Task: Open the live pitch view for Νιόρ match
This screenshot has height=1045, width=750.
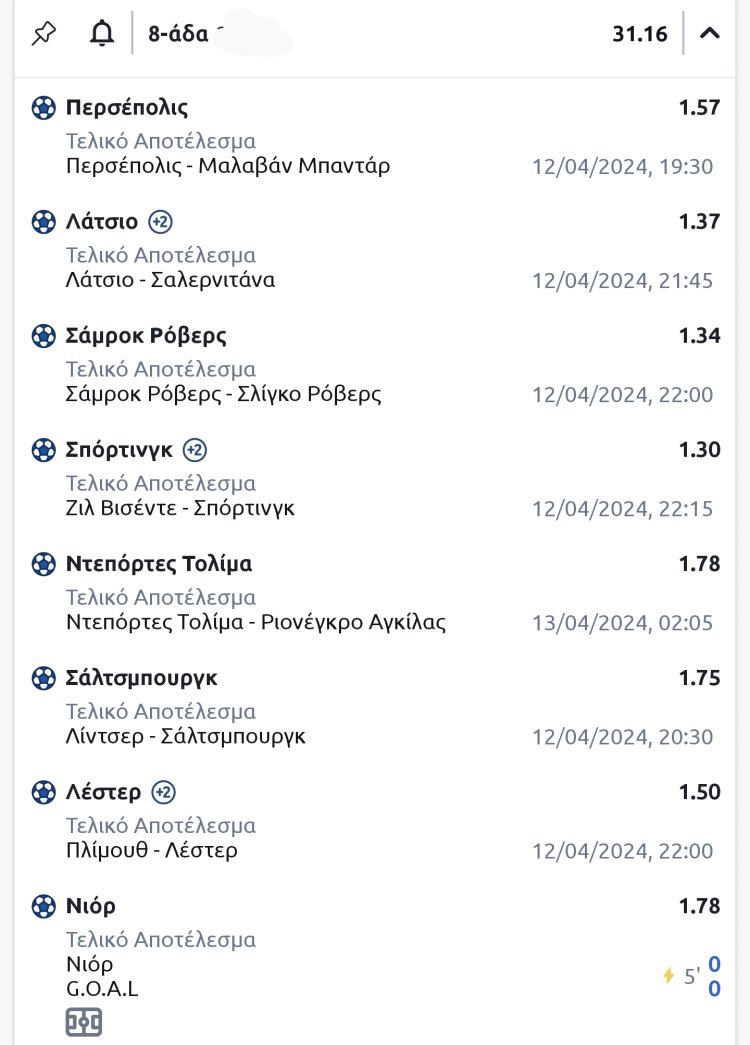Action: 84,1022
